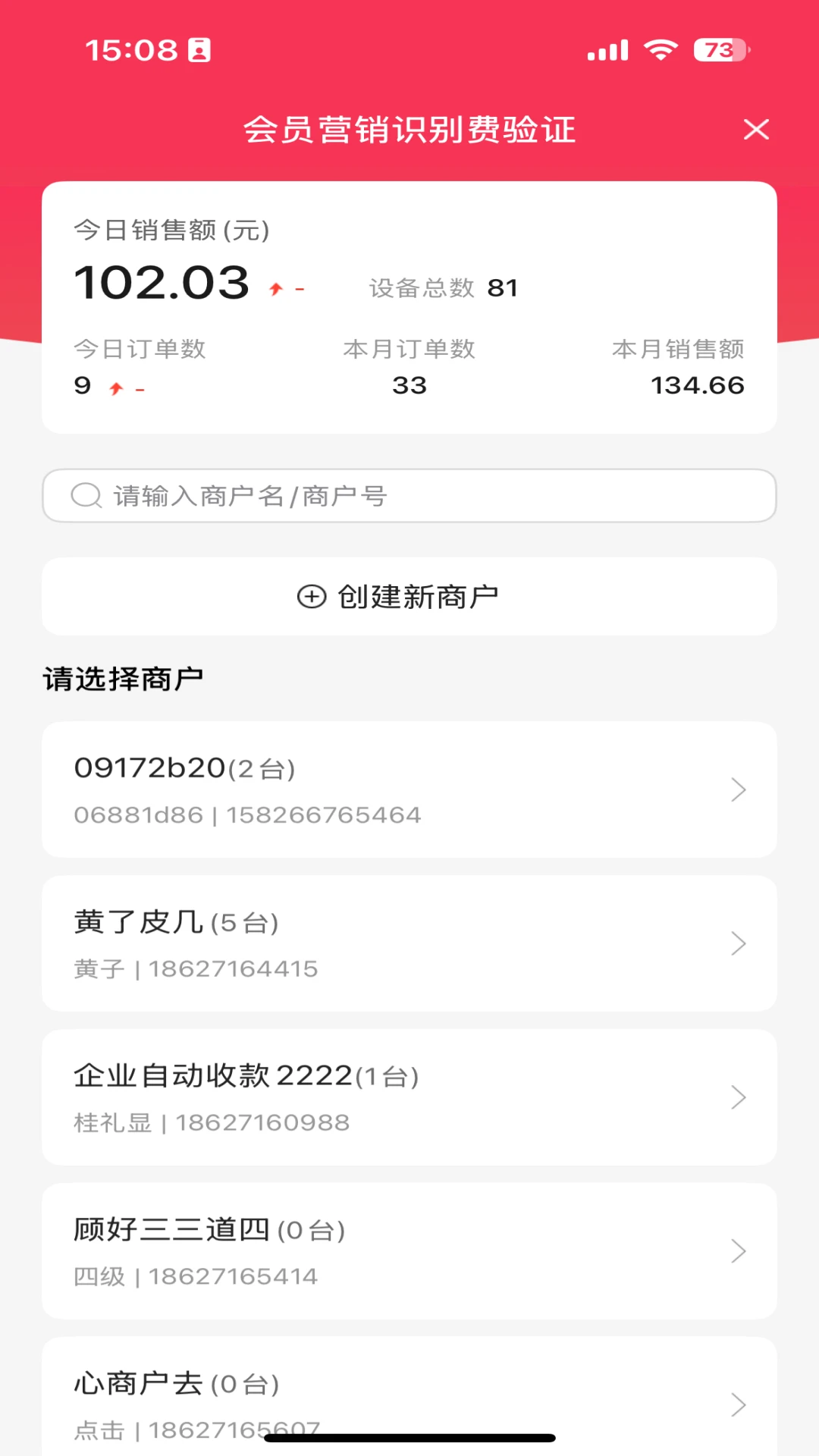Tap the 会员营销识别费验证 title
Viewport: 819px width, 1456px height.
pos(409,129)
